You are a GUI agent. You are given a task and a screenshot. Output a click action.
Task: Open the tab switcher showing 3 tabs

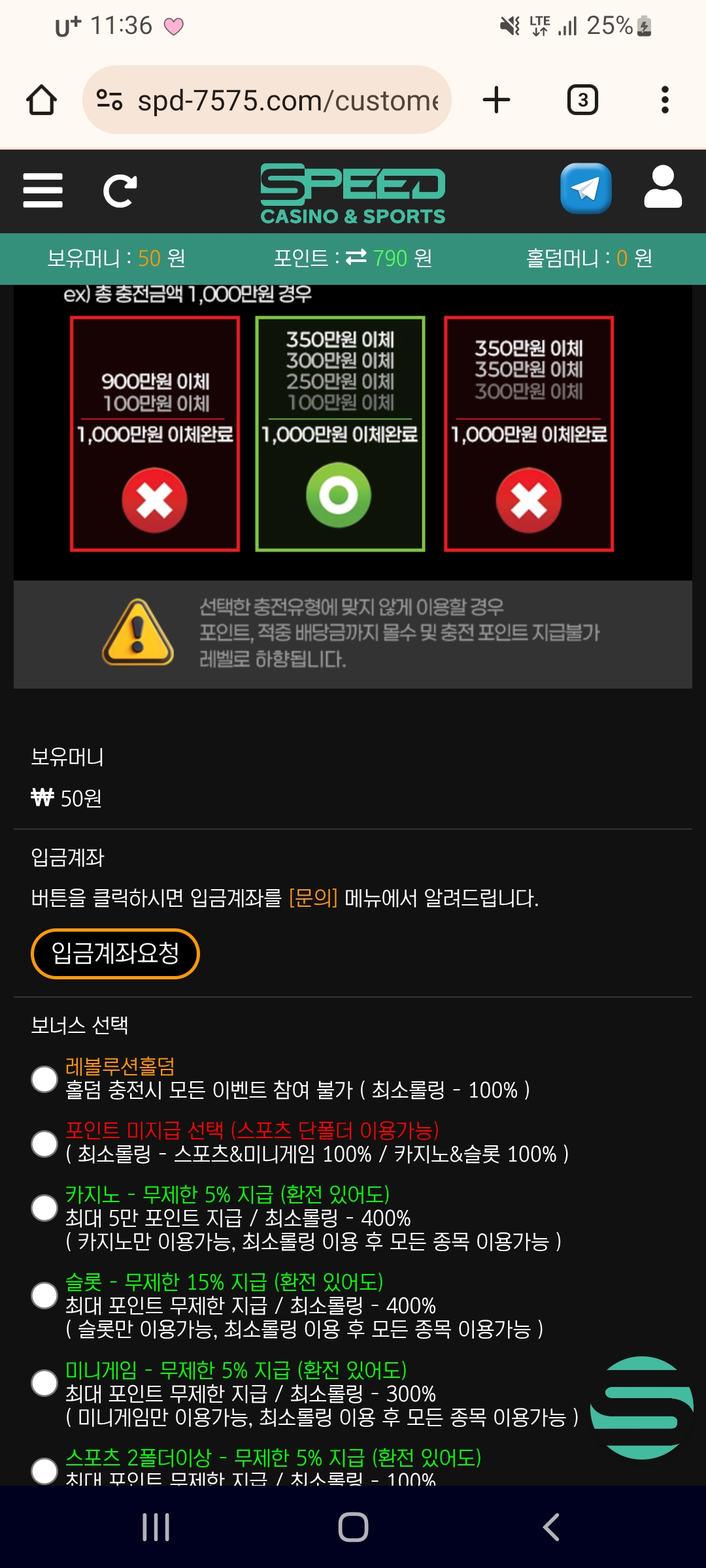tap(582, 100)
